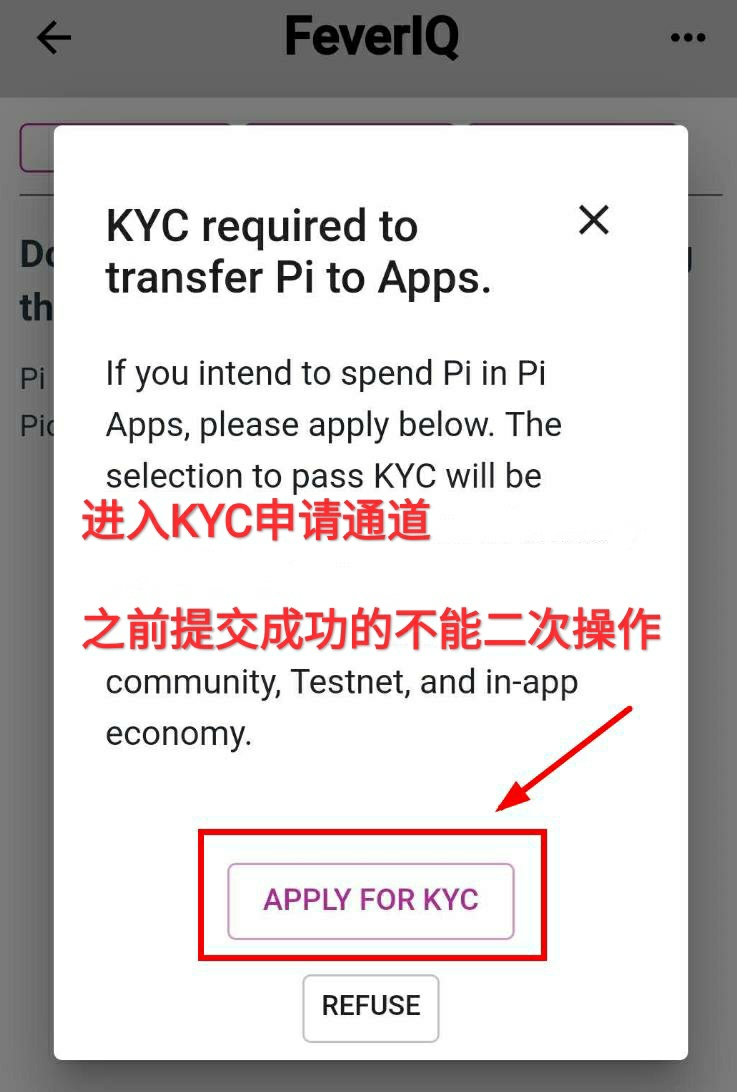The height and width of the screenshot is (1092, 737).
Task: Tap the overflow menu at screen top-right
Action: pos(688,37)
